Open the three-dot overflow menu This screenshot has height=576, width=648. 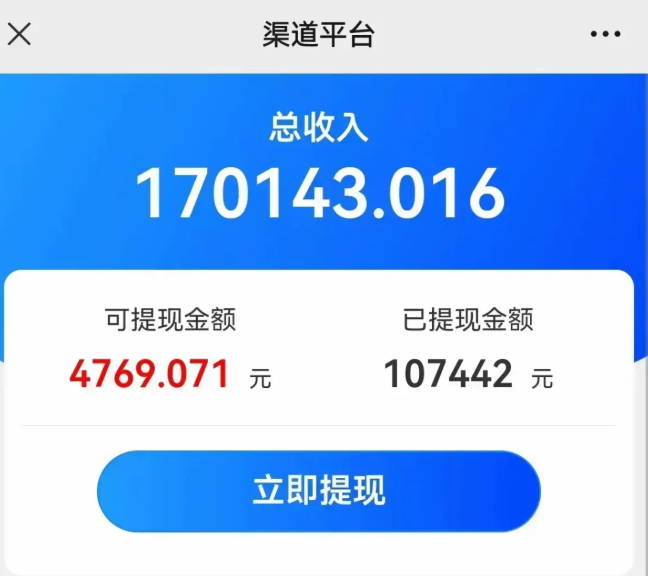pos(605,35)
